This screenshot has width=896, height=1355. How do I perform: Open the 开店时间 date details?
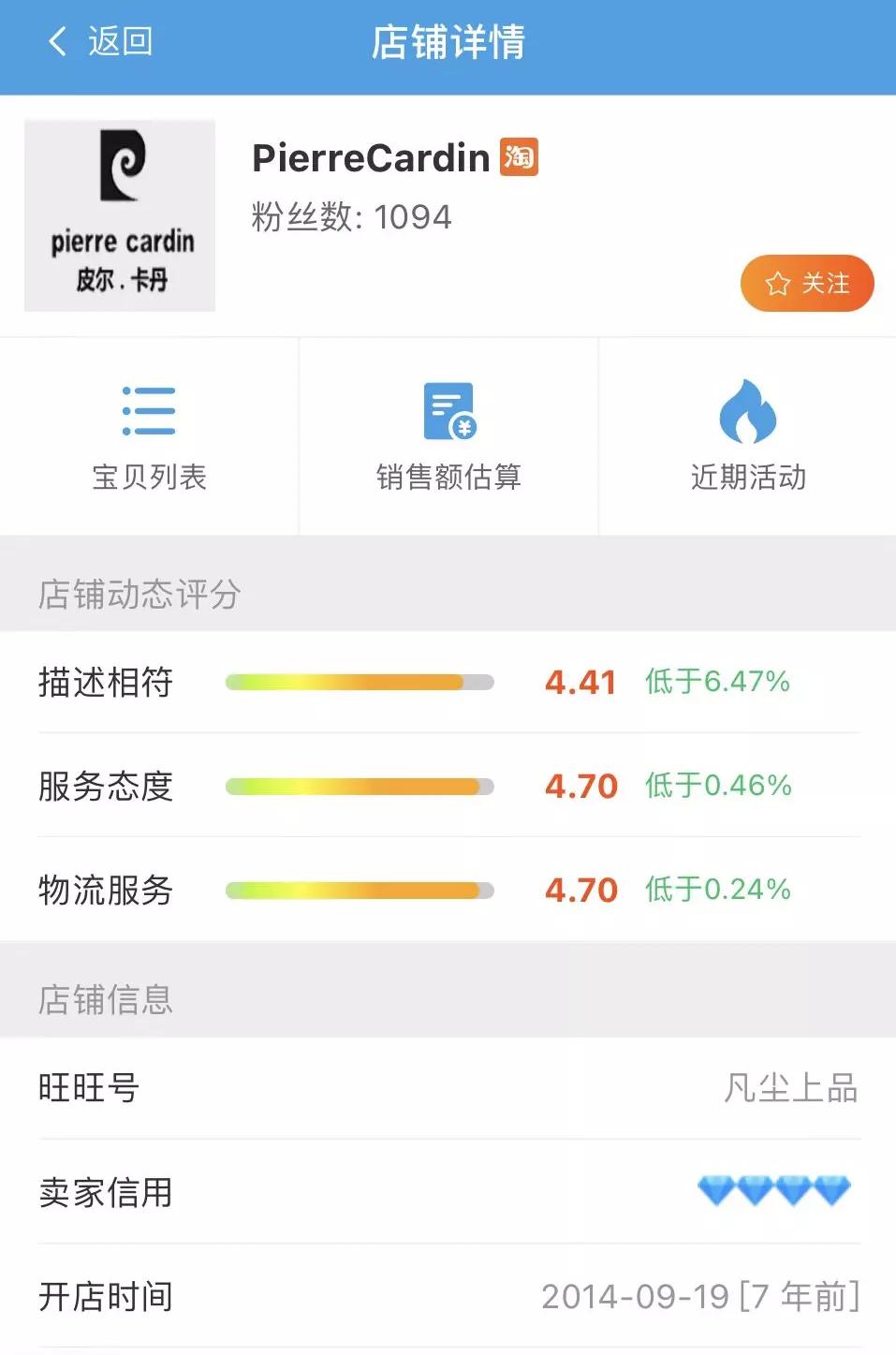(x=448, y=1298)
